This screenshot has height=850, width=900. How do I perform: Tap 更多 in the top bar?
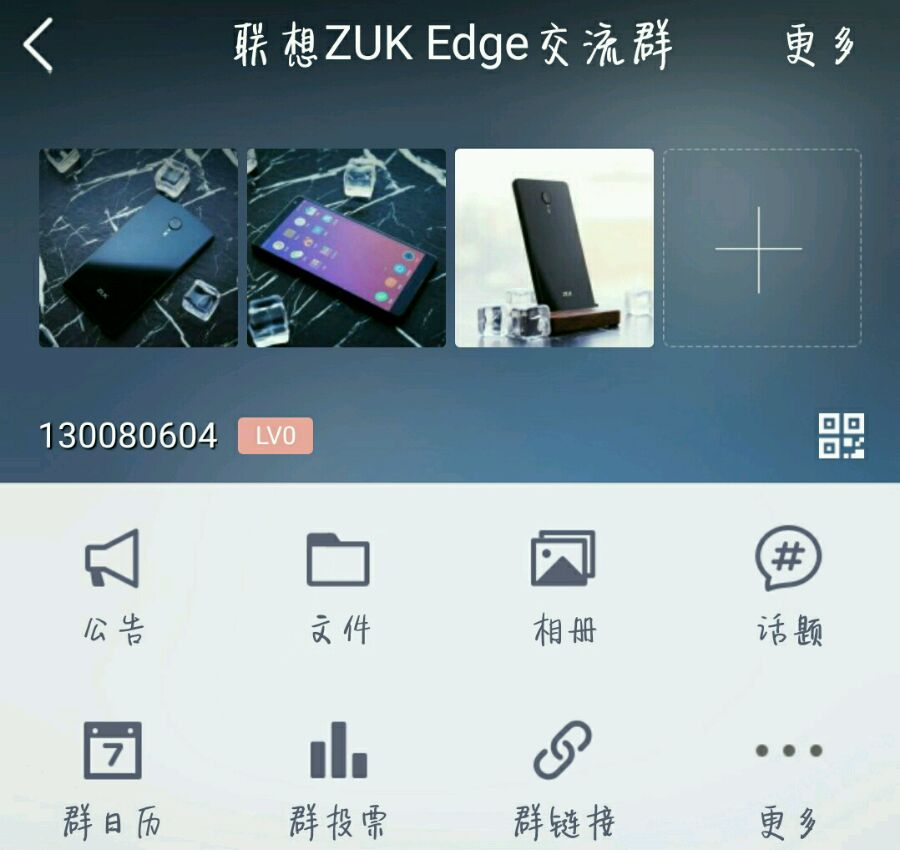click(820, 46)
